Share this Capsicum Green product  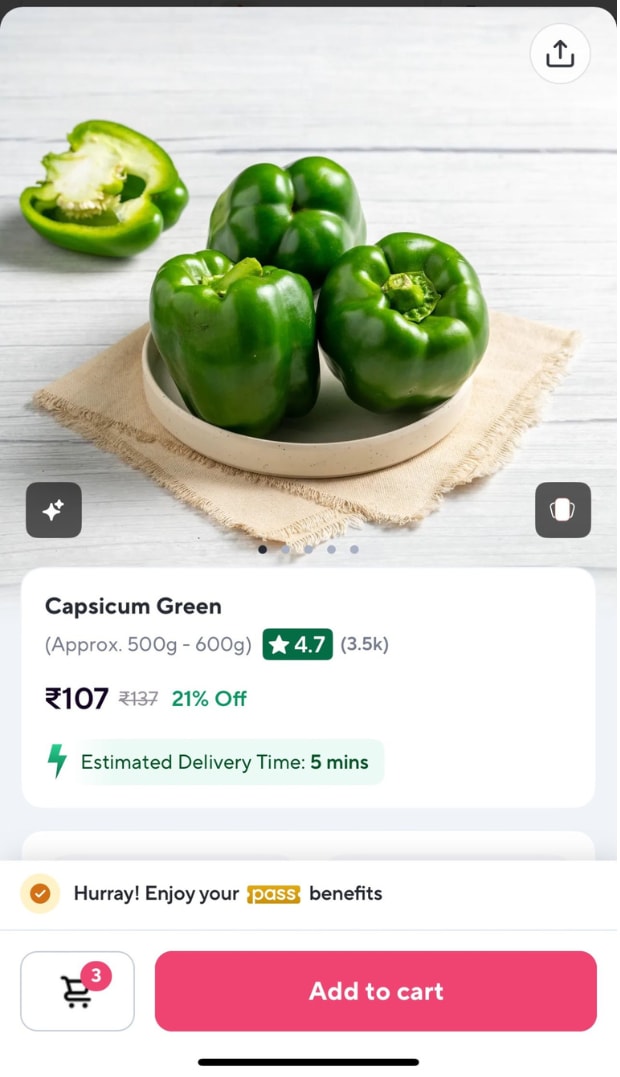(x=560, y=54)
